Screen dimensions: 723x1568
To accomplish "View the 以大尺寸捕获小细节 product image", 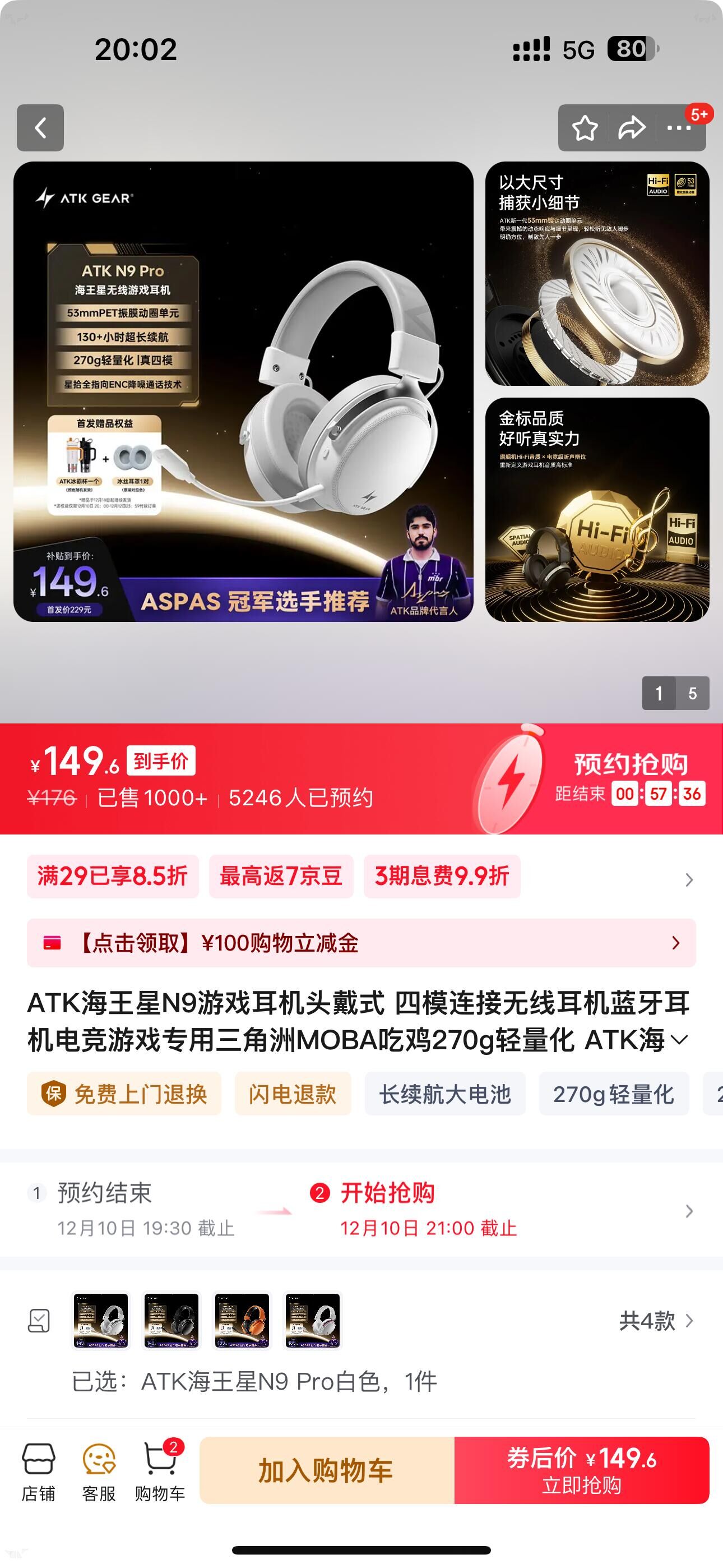I will (597, 274).
